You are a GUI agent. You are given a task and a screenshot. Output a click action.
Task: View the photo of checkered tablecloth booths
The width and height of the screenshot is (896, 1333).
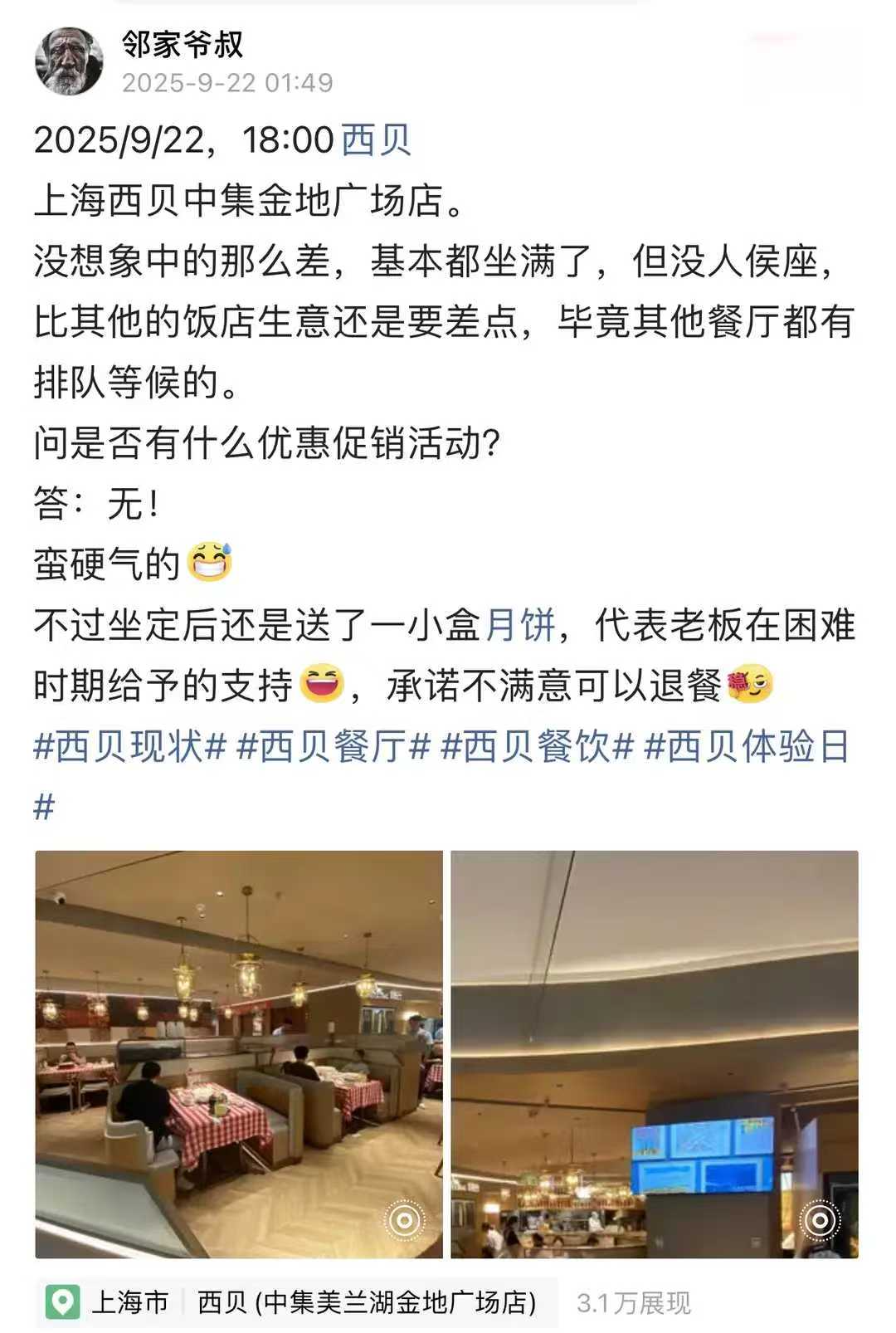239,1054
